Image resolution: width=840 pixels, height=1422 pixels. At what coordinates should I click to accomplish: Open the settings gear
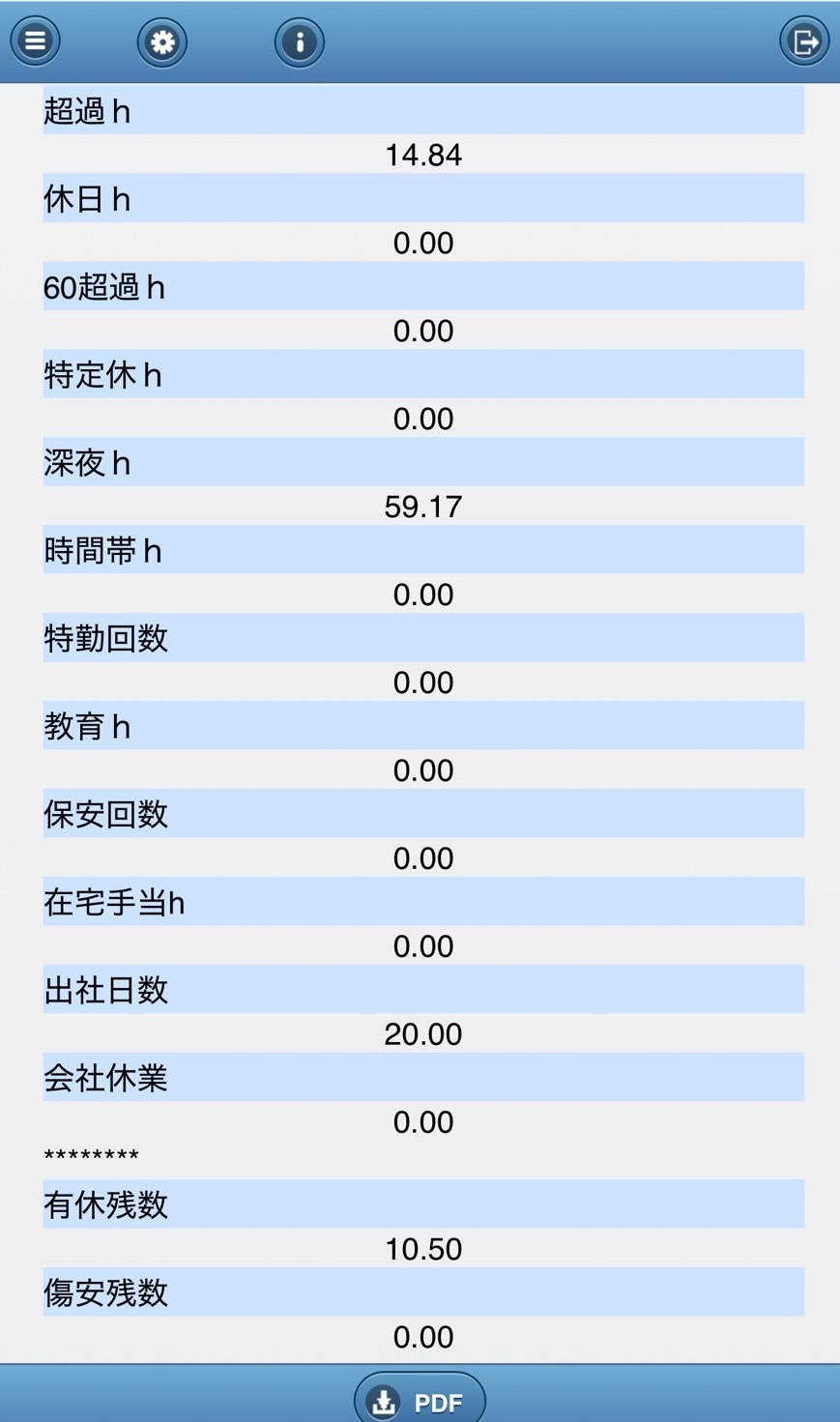tap(162, 43)
